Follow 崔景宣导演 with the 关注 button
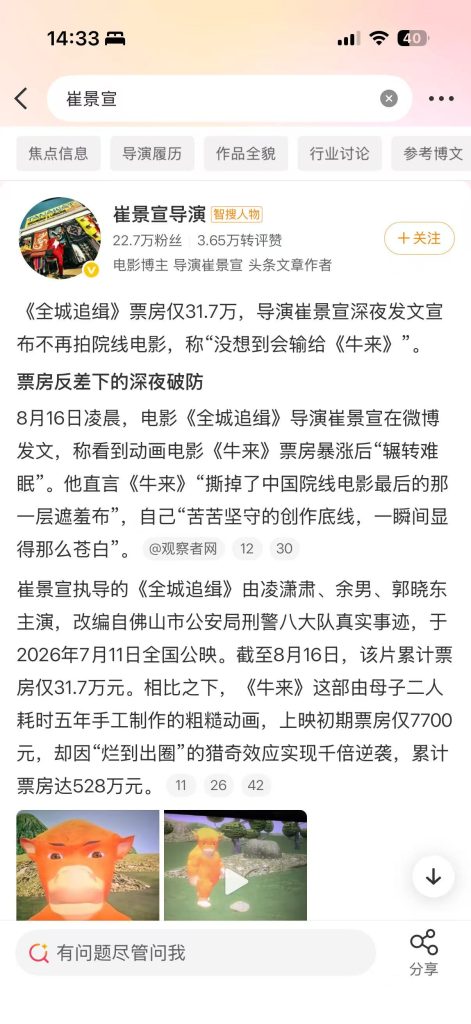Screen dimensions: 471x1024 [x=419, y=238]
